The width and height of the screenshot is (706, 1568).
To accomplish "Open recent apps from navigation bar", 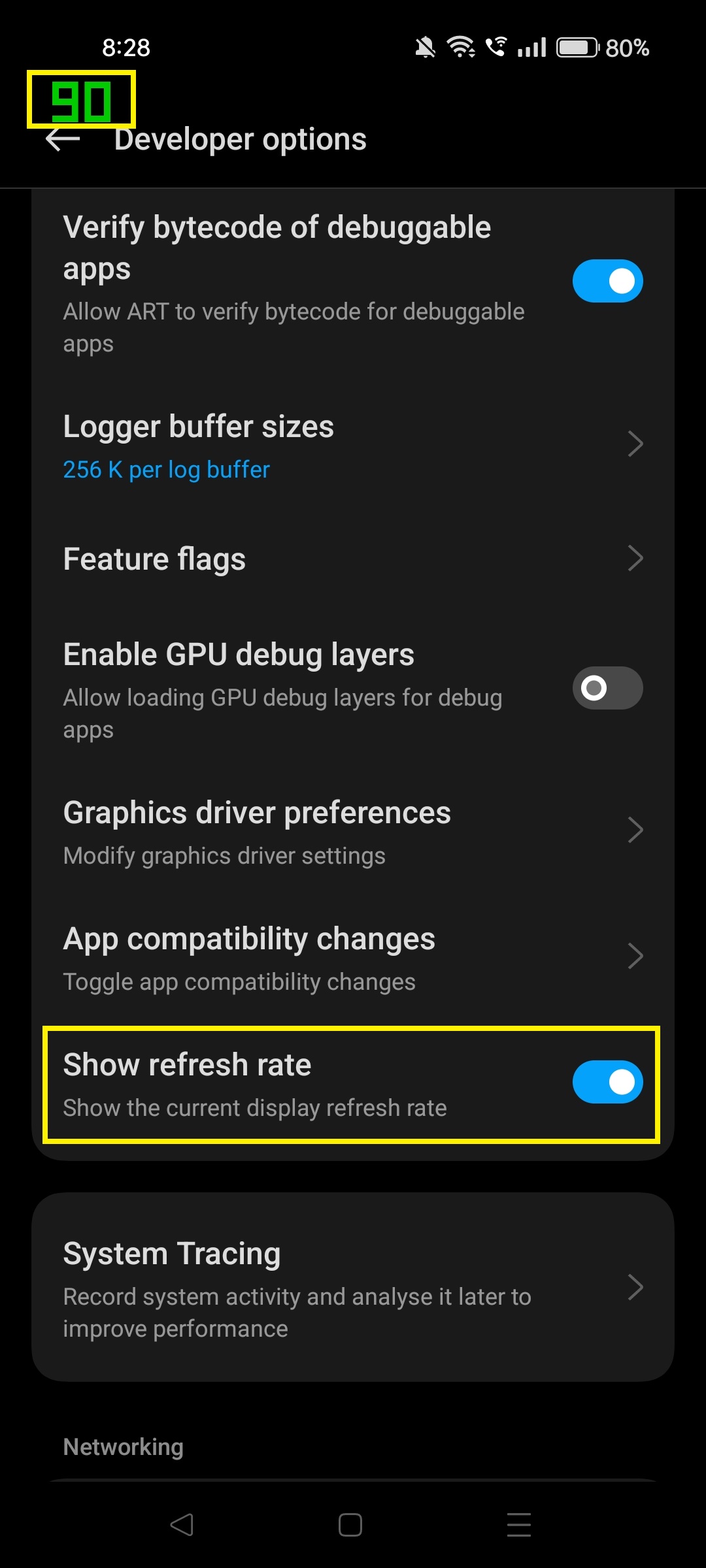I will (519, 1525).
